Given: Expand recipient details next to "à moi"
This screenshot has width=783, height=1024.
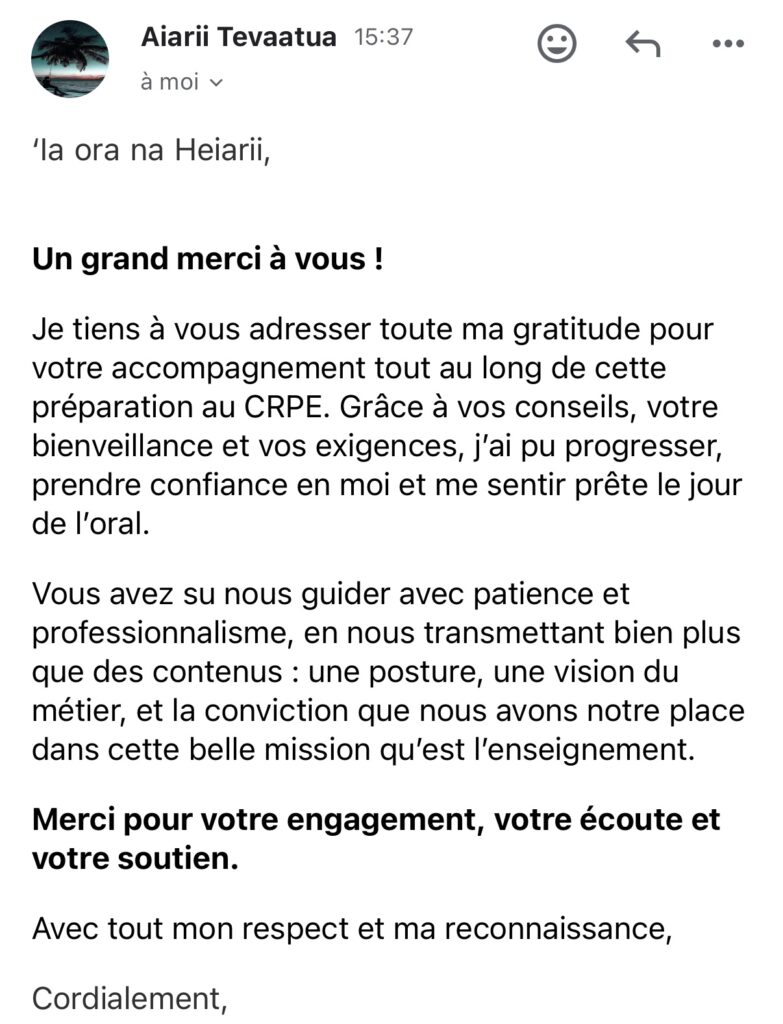Looking at the screenshot, I should 216,83.
